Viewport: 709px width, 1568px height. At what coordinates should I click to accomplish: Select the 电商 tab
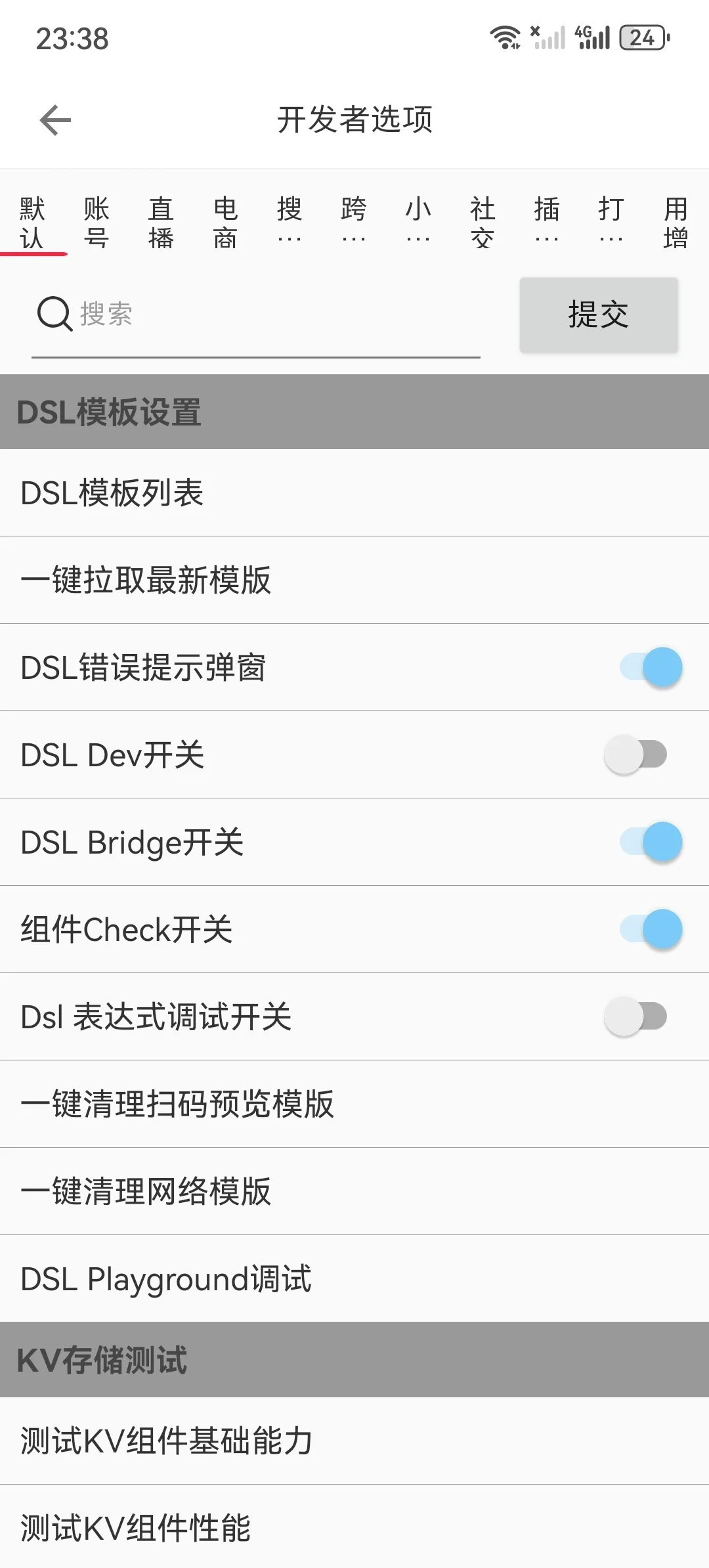pyautogui.click(x=225, y=223)
